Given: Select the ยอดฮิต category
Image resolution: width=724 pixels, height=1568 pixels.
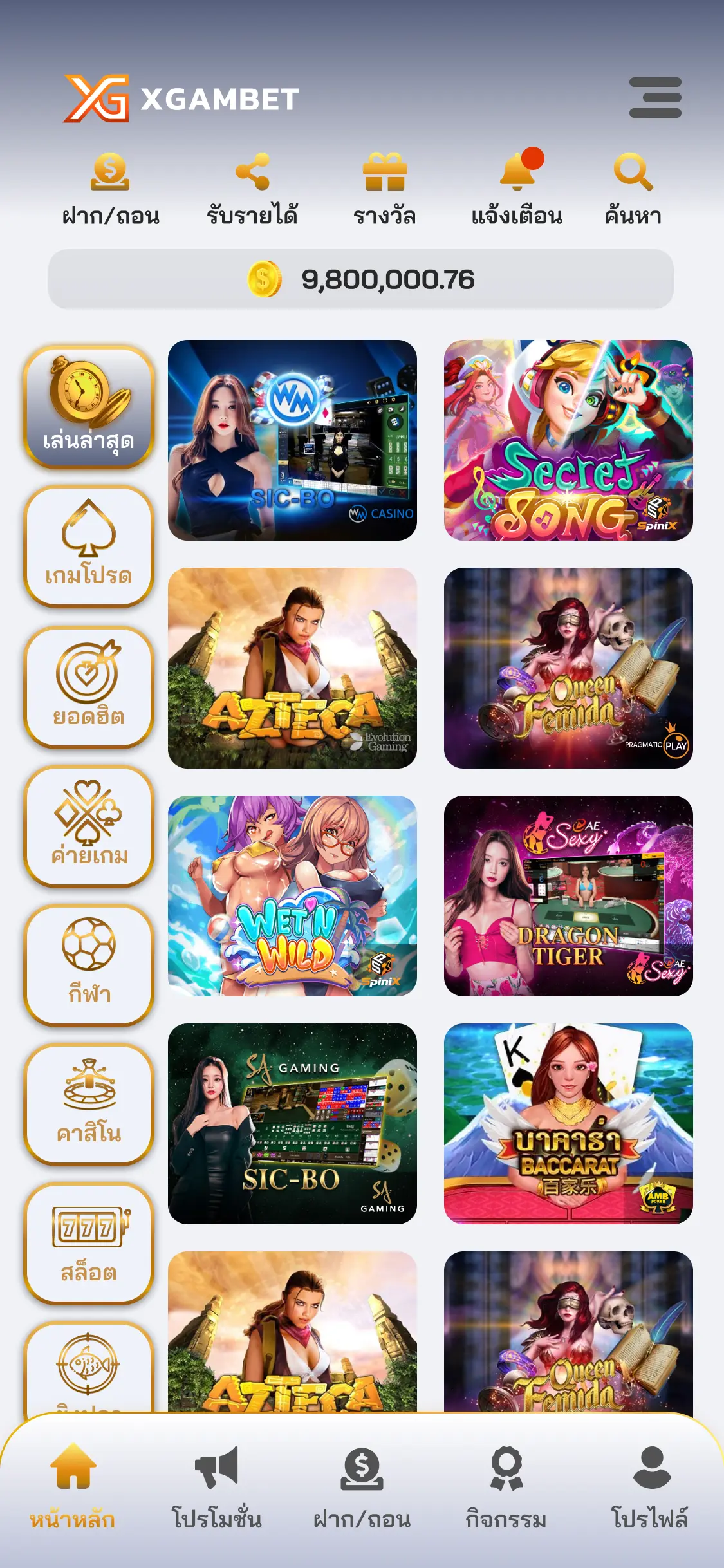Looking at the screenshot, I should (89, 686).
